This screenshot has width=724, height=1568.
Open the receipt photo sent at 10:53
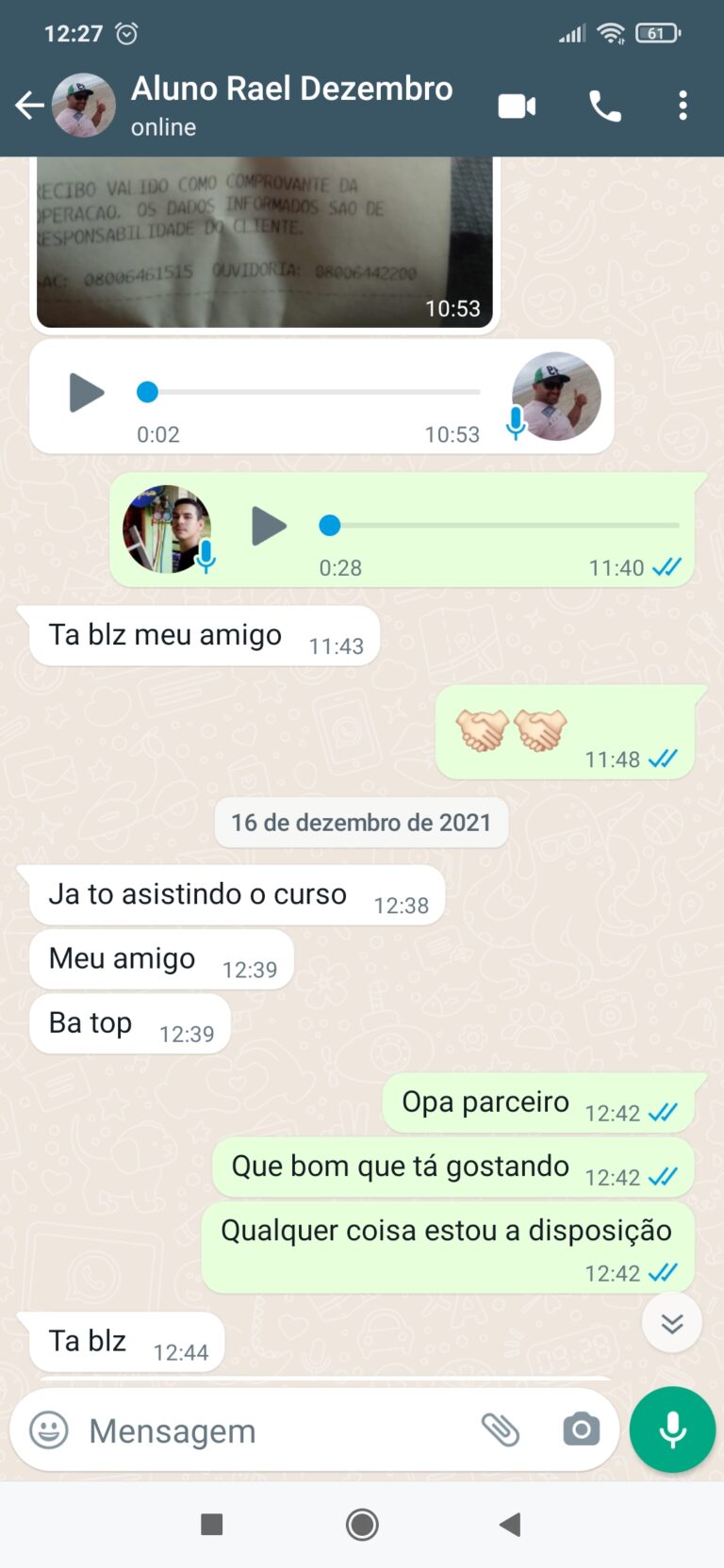(x=264, y=243)
